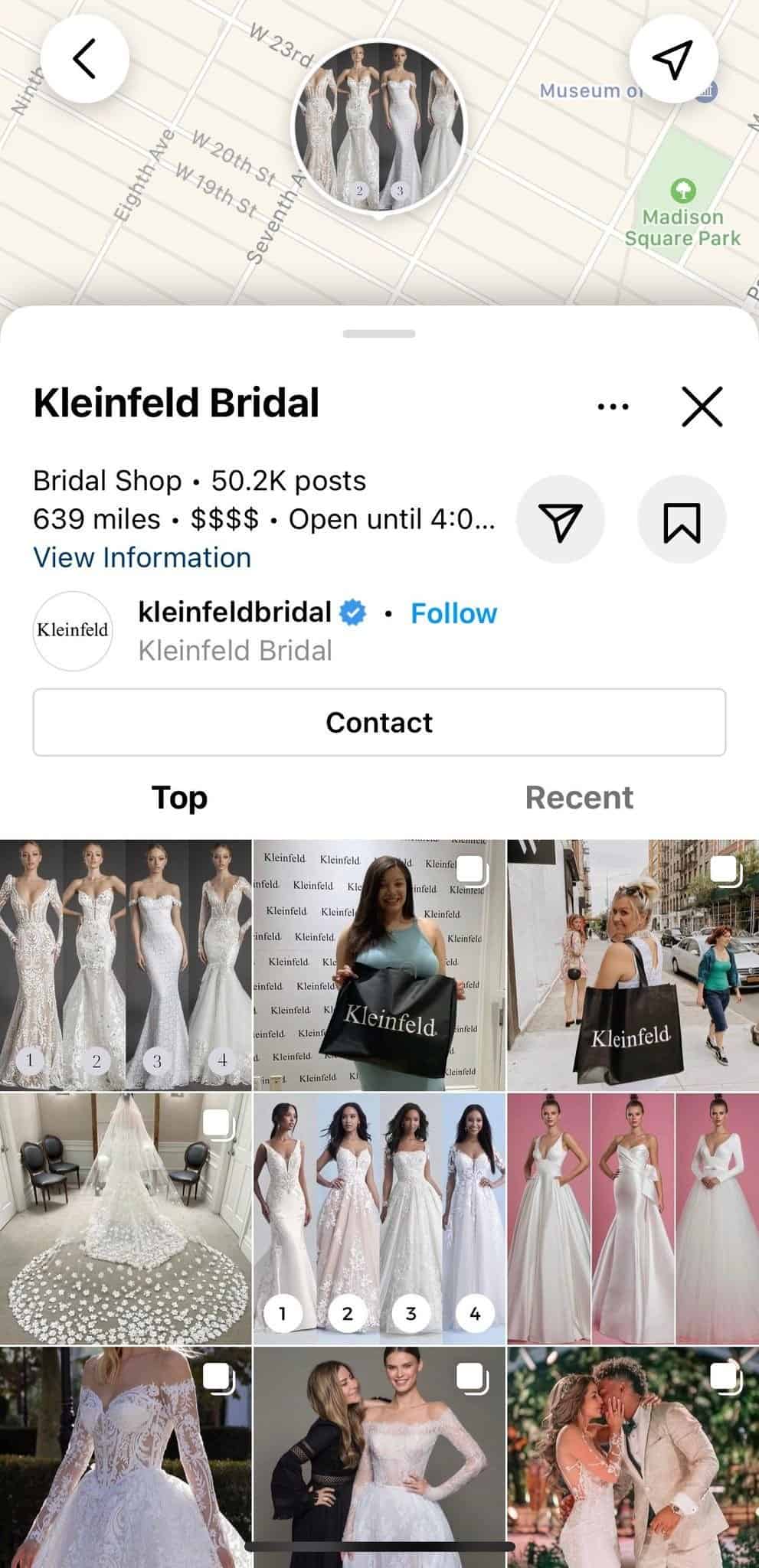Save Kleinfeld Bridal with the bookmark icon
759x1568 pixels.
pyautogui.click(x=682, y=520)
